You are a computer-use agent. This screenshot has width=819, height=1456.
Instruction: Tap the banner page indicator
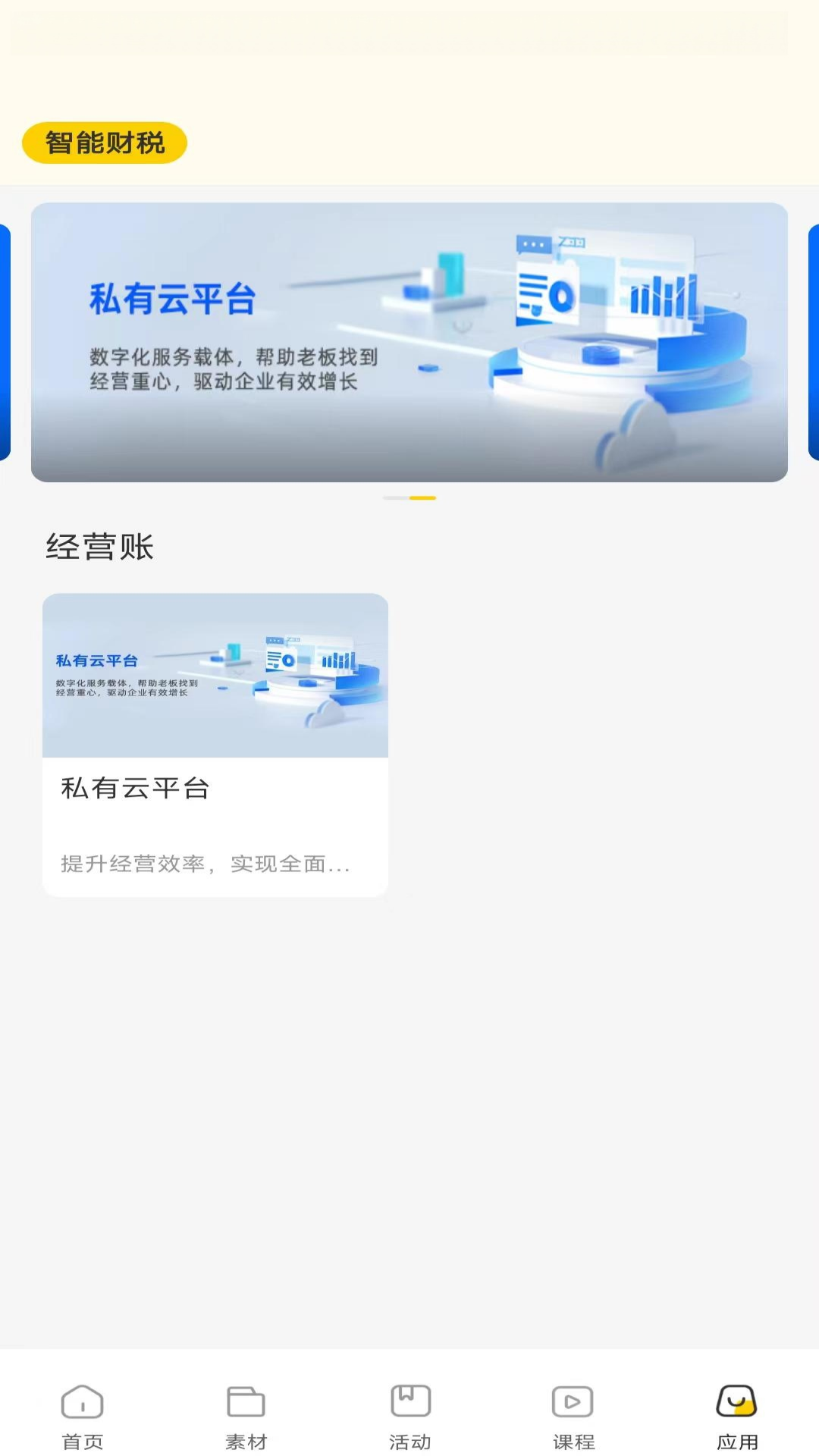[409, 498]
